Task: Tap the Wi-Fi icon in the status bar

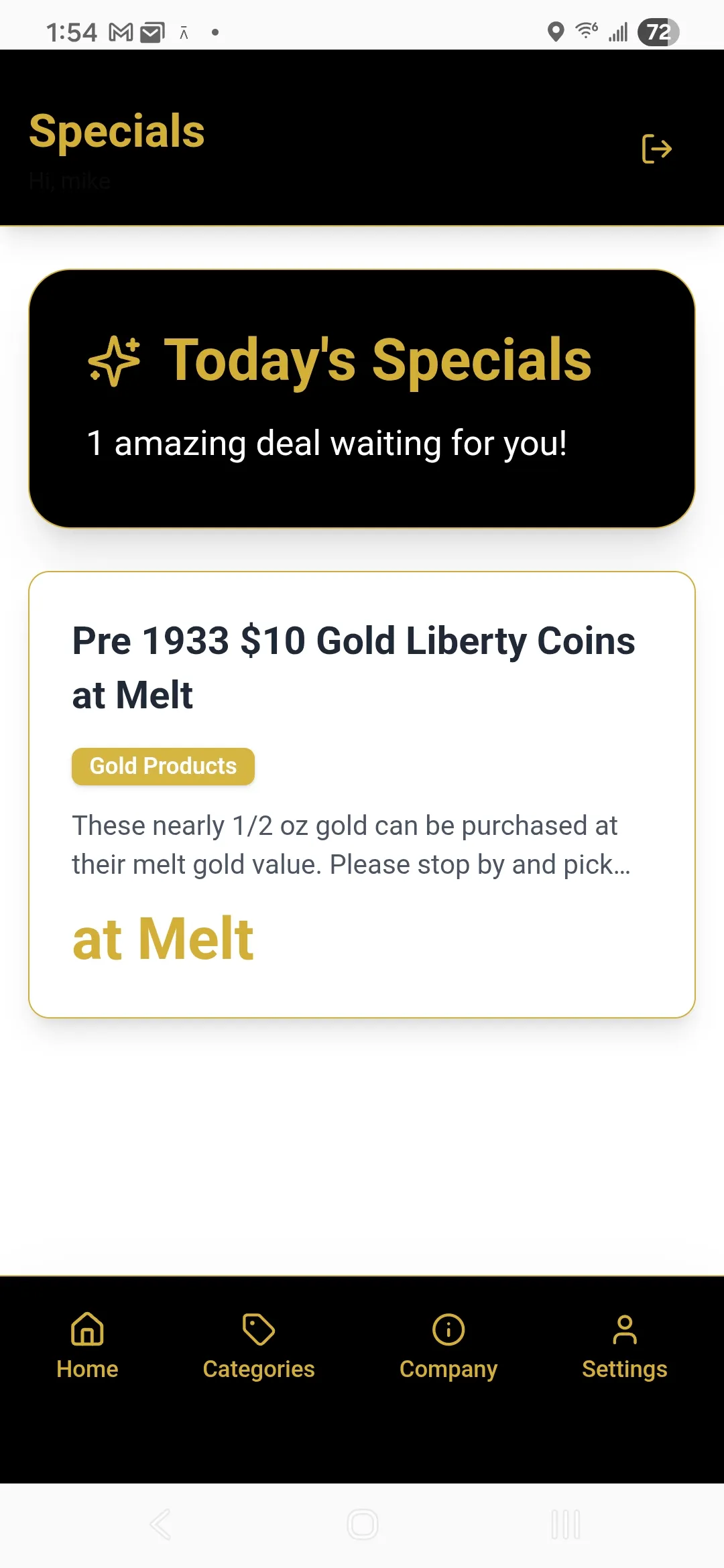Action: point(585,30)
